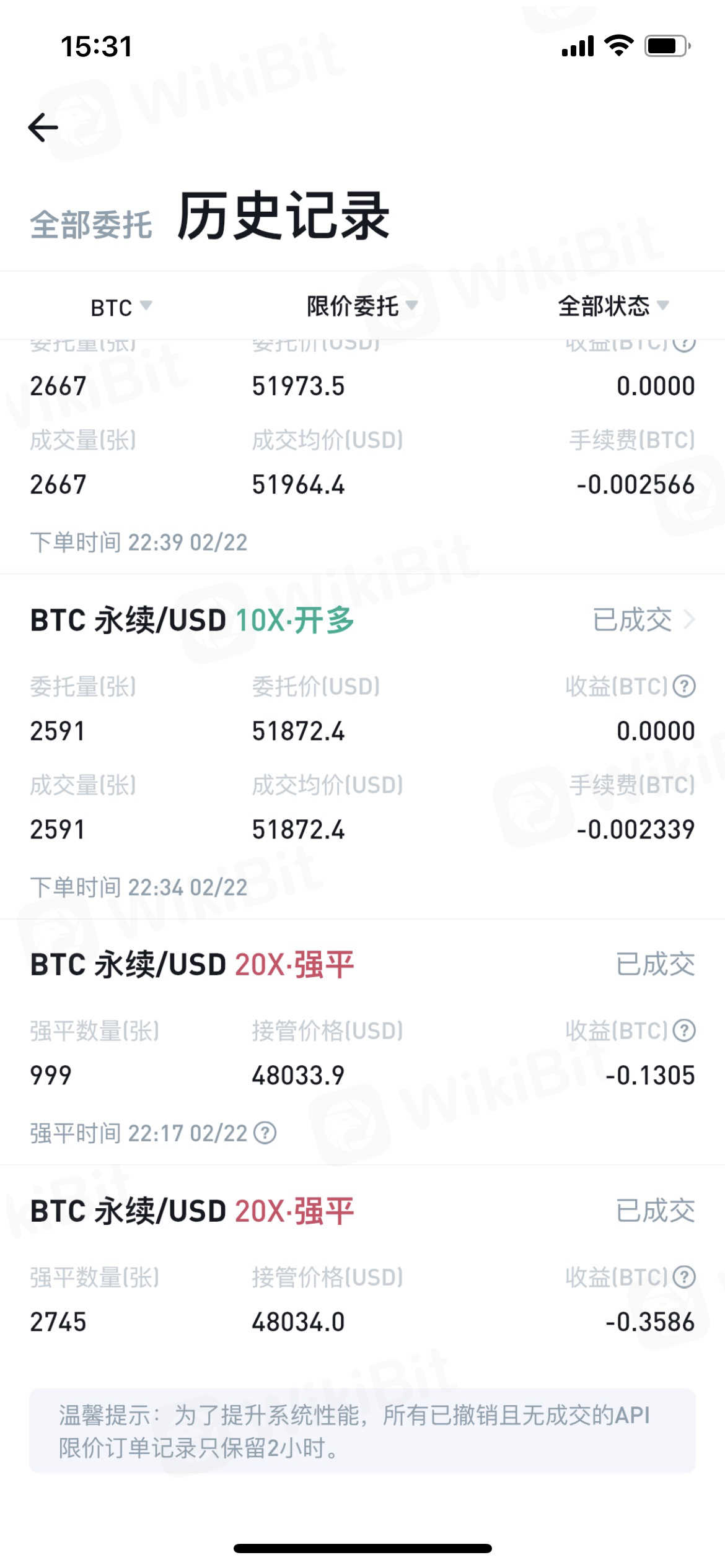Show 收益(BTC) help for the 2745 强平 order
The height and width of the screenshot is (1568, 725).
coord(684,1277)
